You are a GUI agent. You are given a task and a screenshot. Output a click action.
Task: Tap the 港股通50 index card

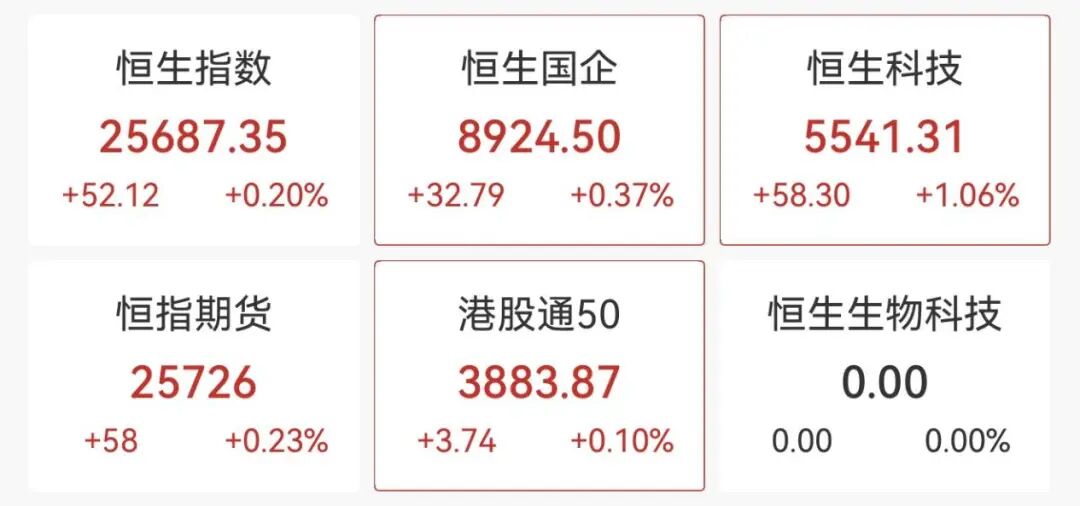[x=539, y=376]
